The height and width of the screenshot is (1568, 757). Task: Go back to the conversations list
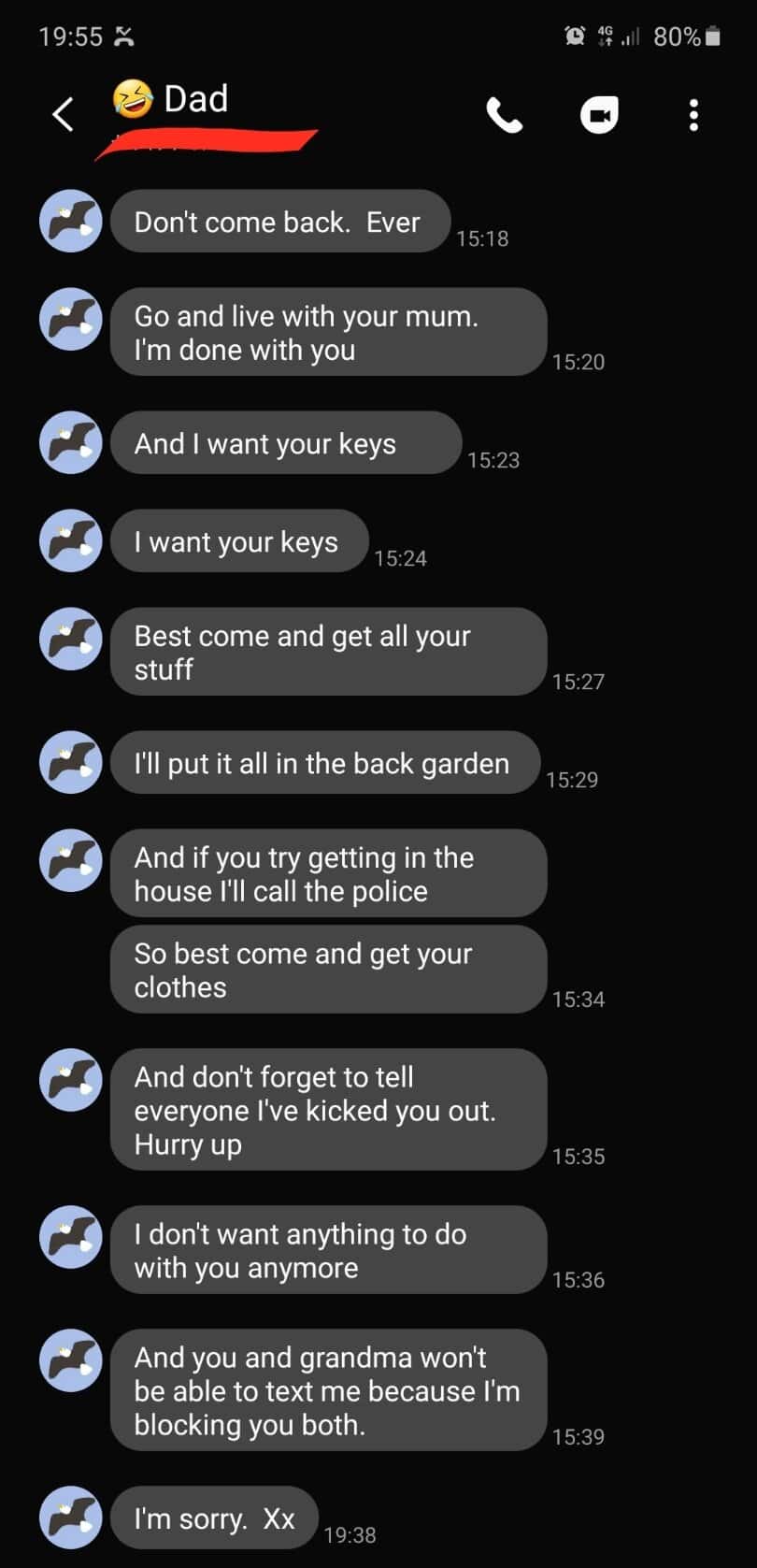(x=63, y=115)
